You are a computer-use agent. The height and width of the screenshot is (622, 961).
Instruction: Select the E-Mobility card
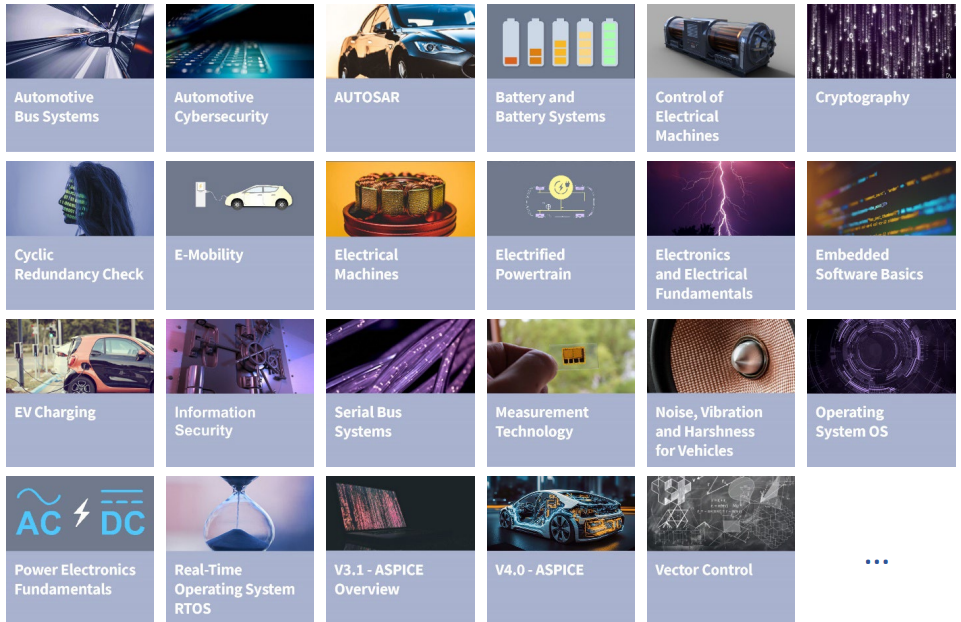pyautogui.click(x=240, y=236)
